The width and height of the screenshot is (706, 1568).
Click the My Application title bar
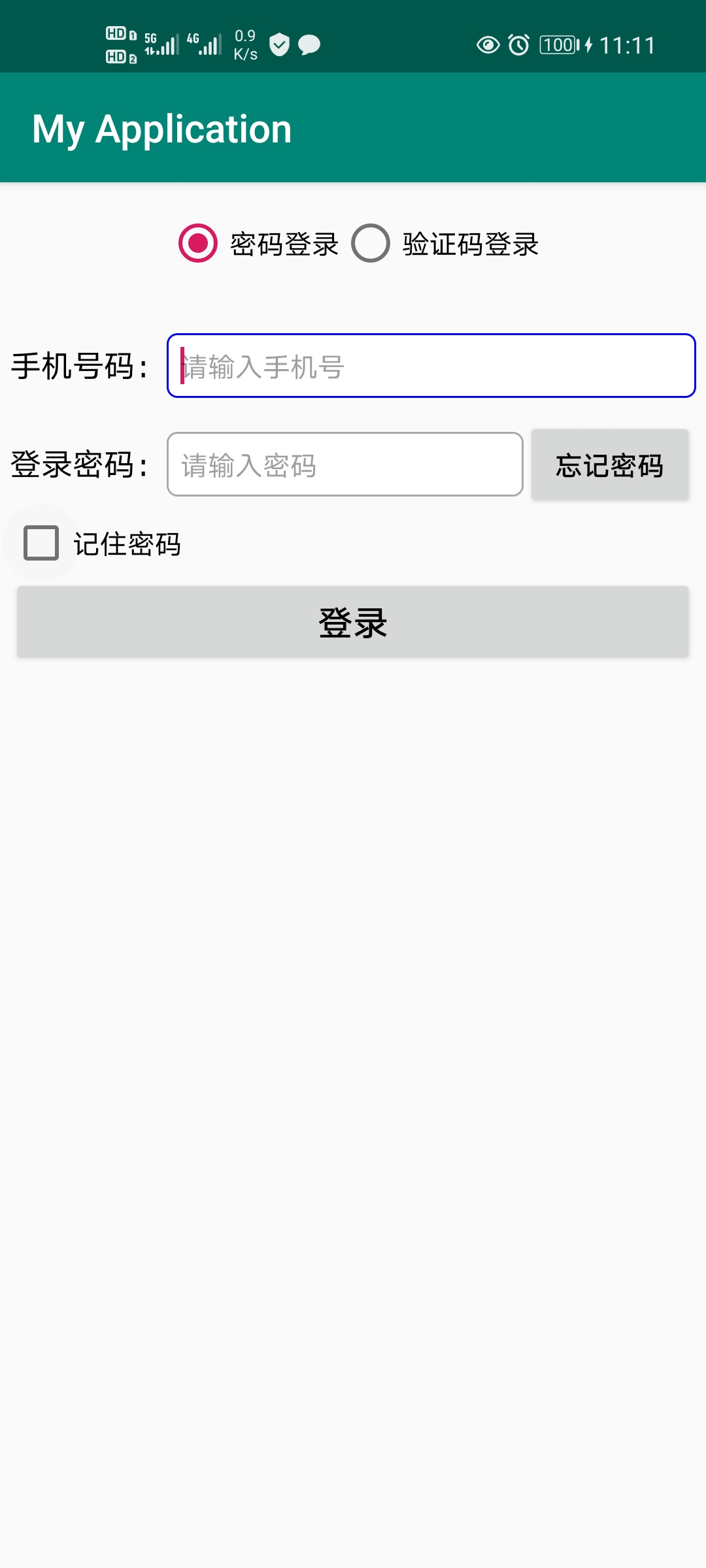pyautogui.click(x=161, y=129)
